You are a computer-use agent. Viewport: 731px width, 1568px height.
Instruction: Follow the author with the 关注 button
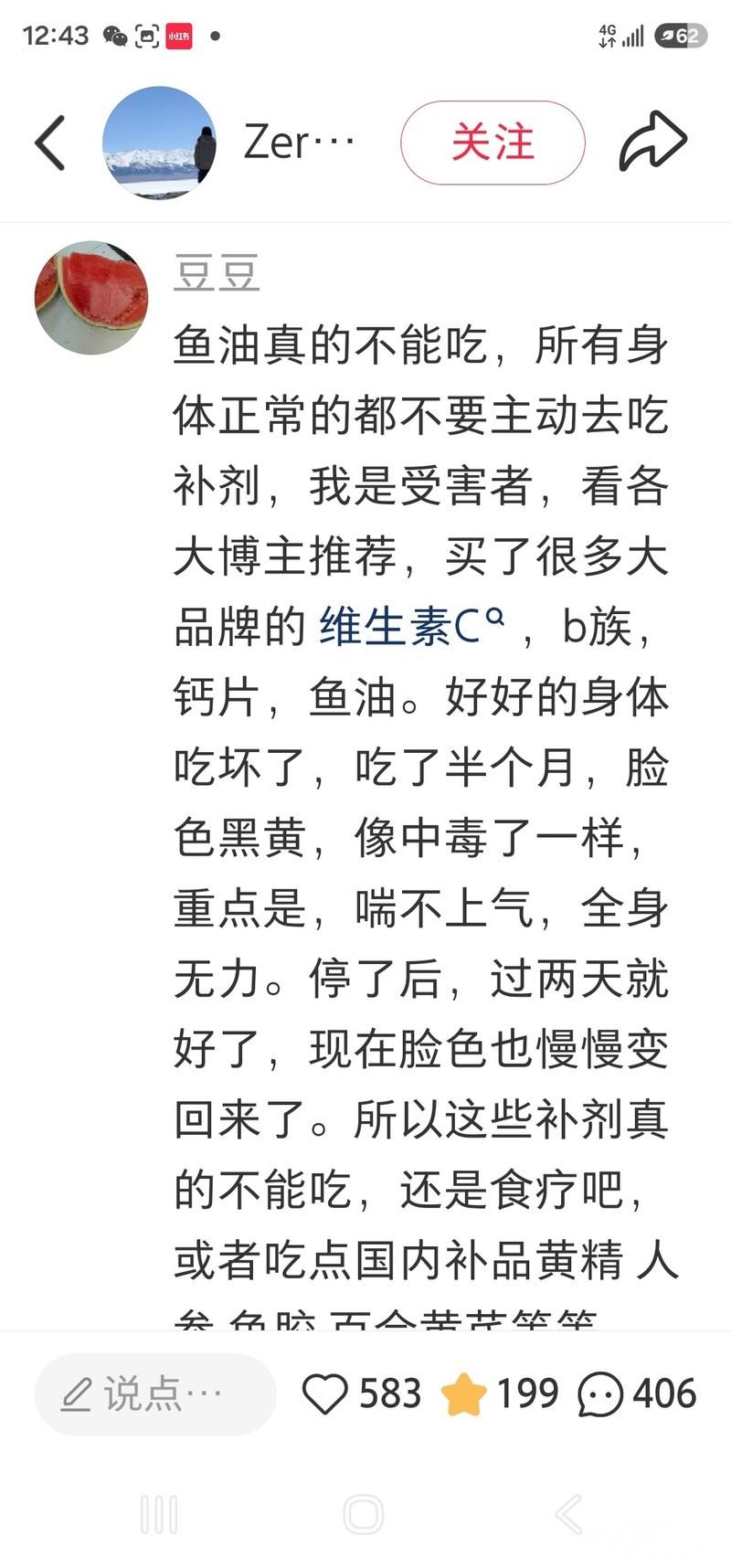pyautogui.click(x=493, y=143)
